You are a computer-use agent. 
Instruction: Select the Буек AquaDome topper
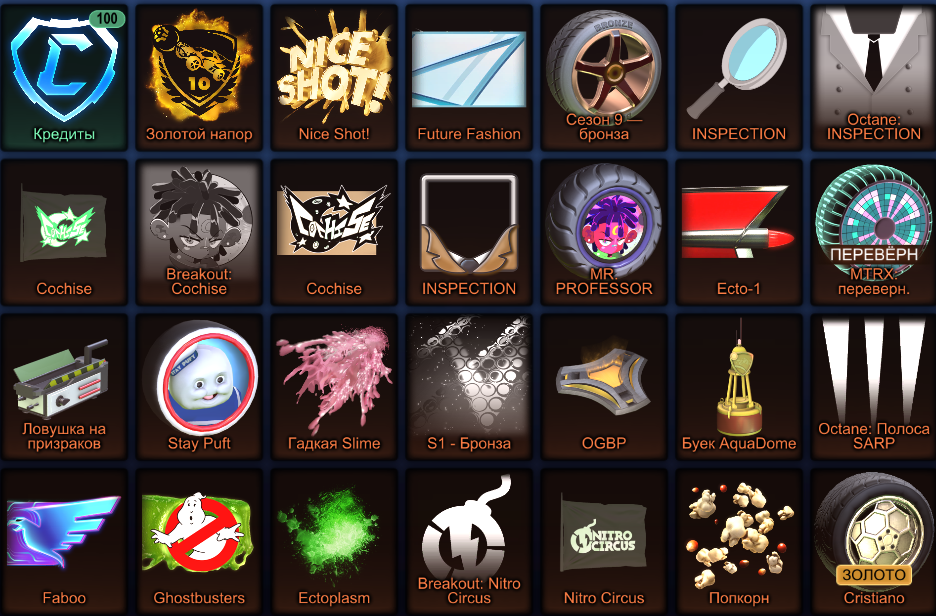739,385
